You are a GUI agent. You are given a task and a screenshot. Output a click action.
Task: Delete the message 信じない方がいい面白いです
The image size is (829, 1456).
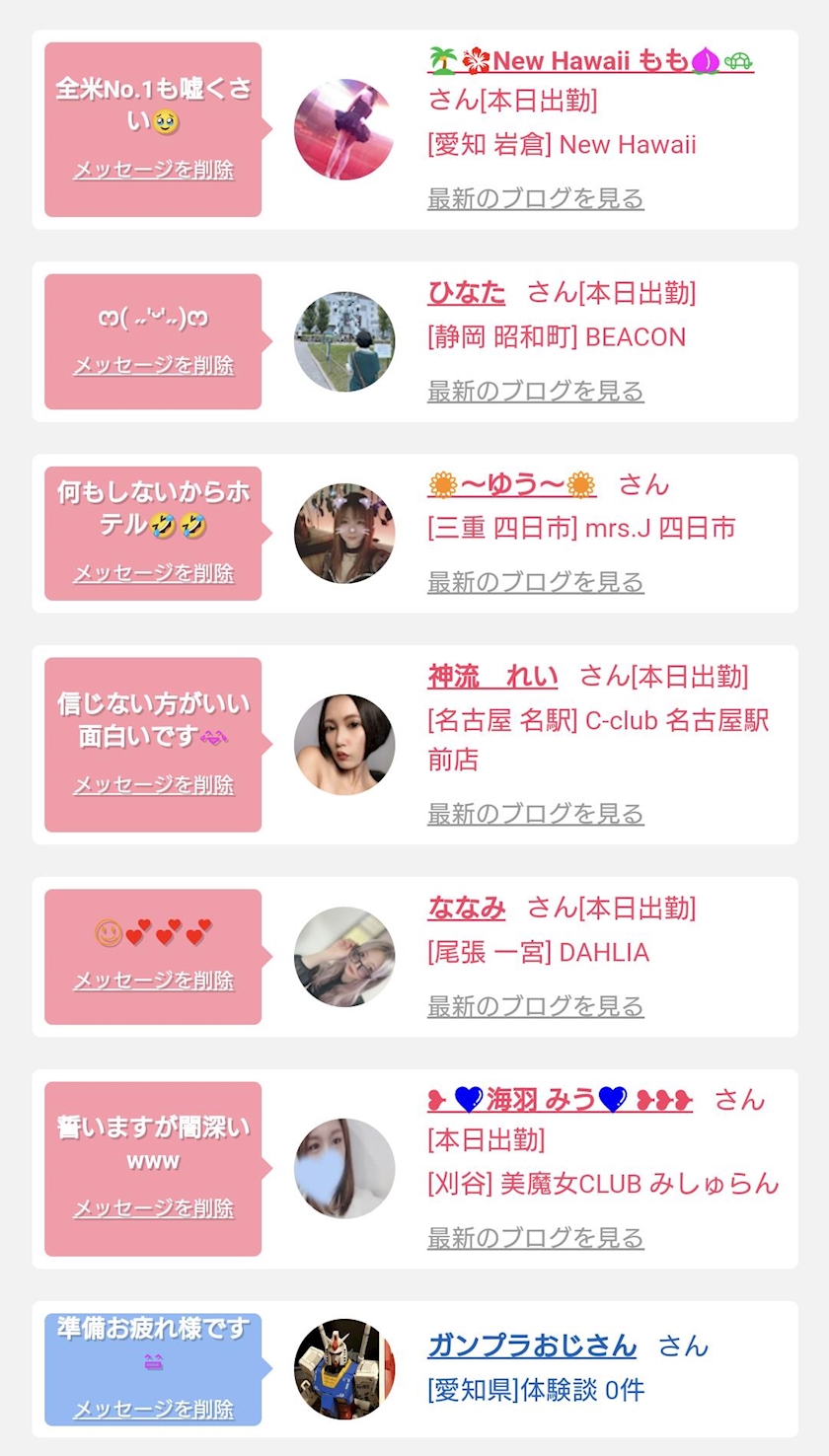(153, 785)
